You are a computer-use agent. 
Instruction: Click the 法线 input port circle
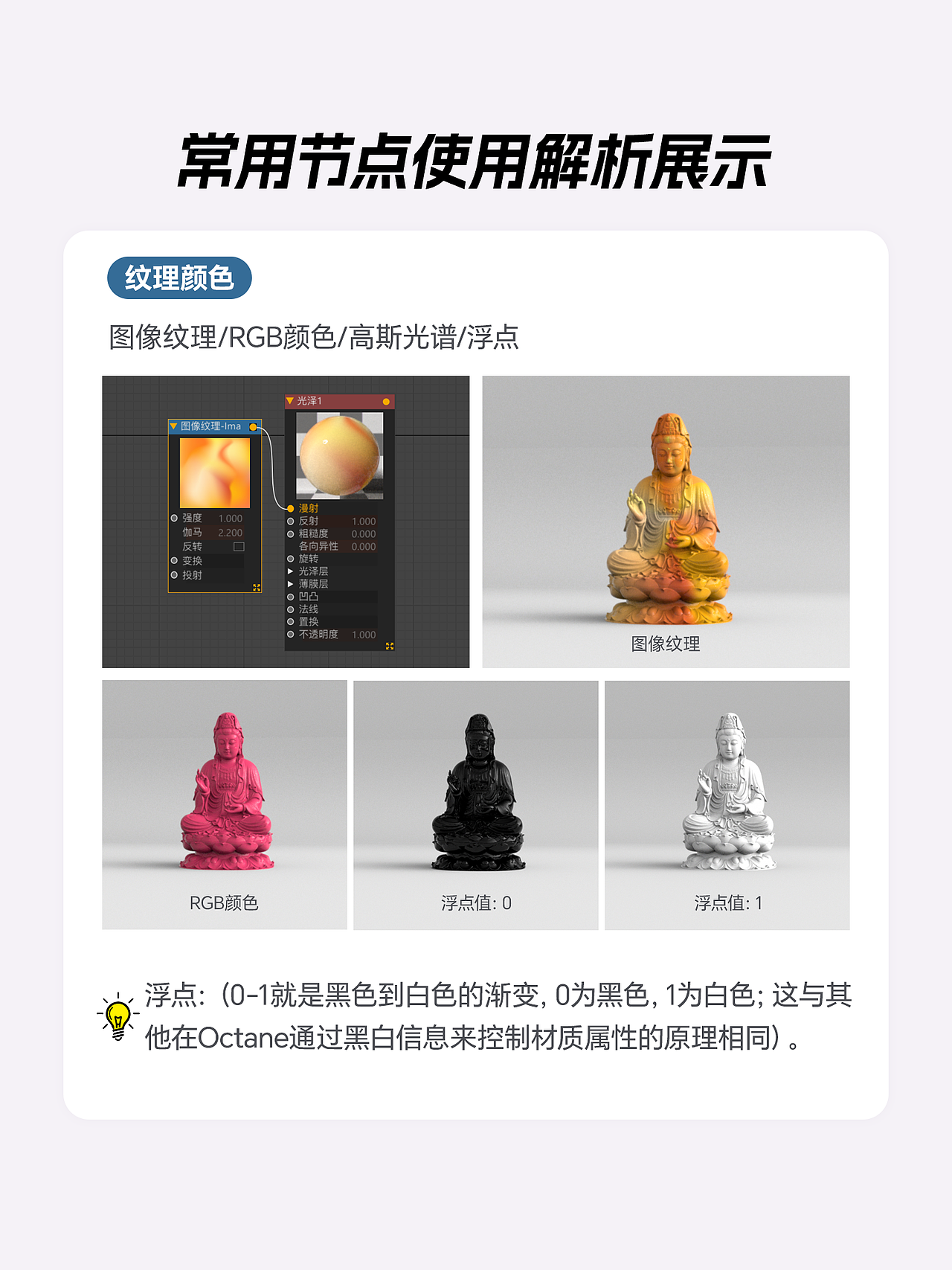[x=290, y=609]
